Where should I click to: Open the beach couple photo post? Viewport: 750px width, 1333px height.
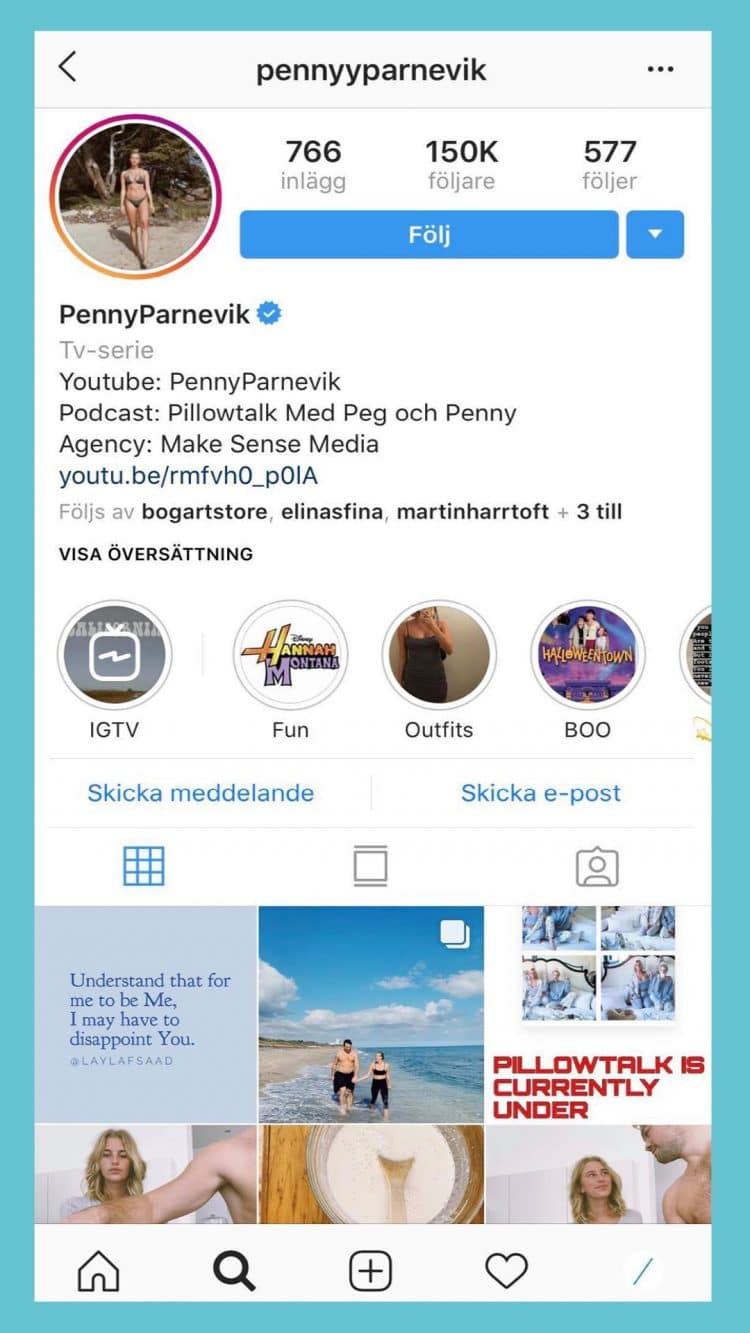tap(371, 1014)
